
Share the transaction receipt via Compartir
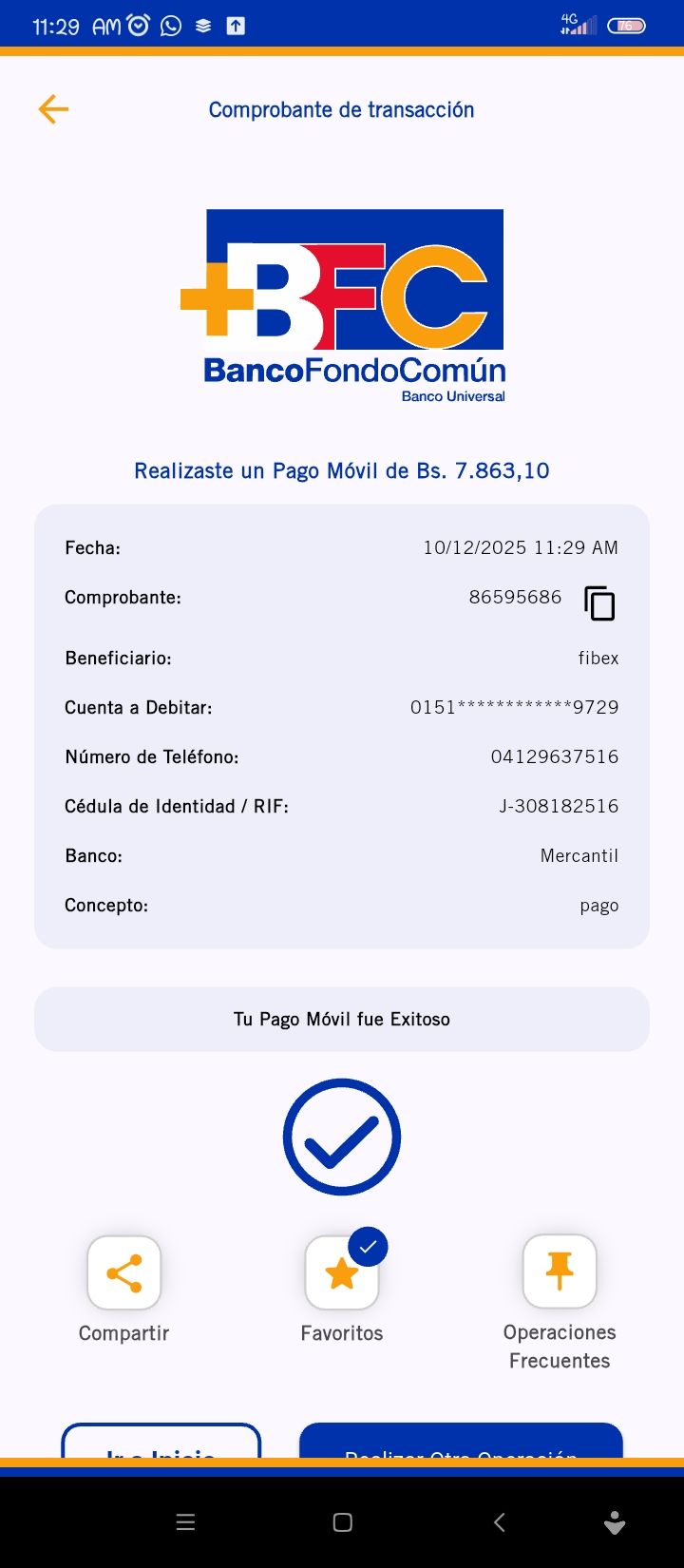tap(123, 1272)
